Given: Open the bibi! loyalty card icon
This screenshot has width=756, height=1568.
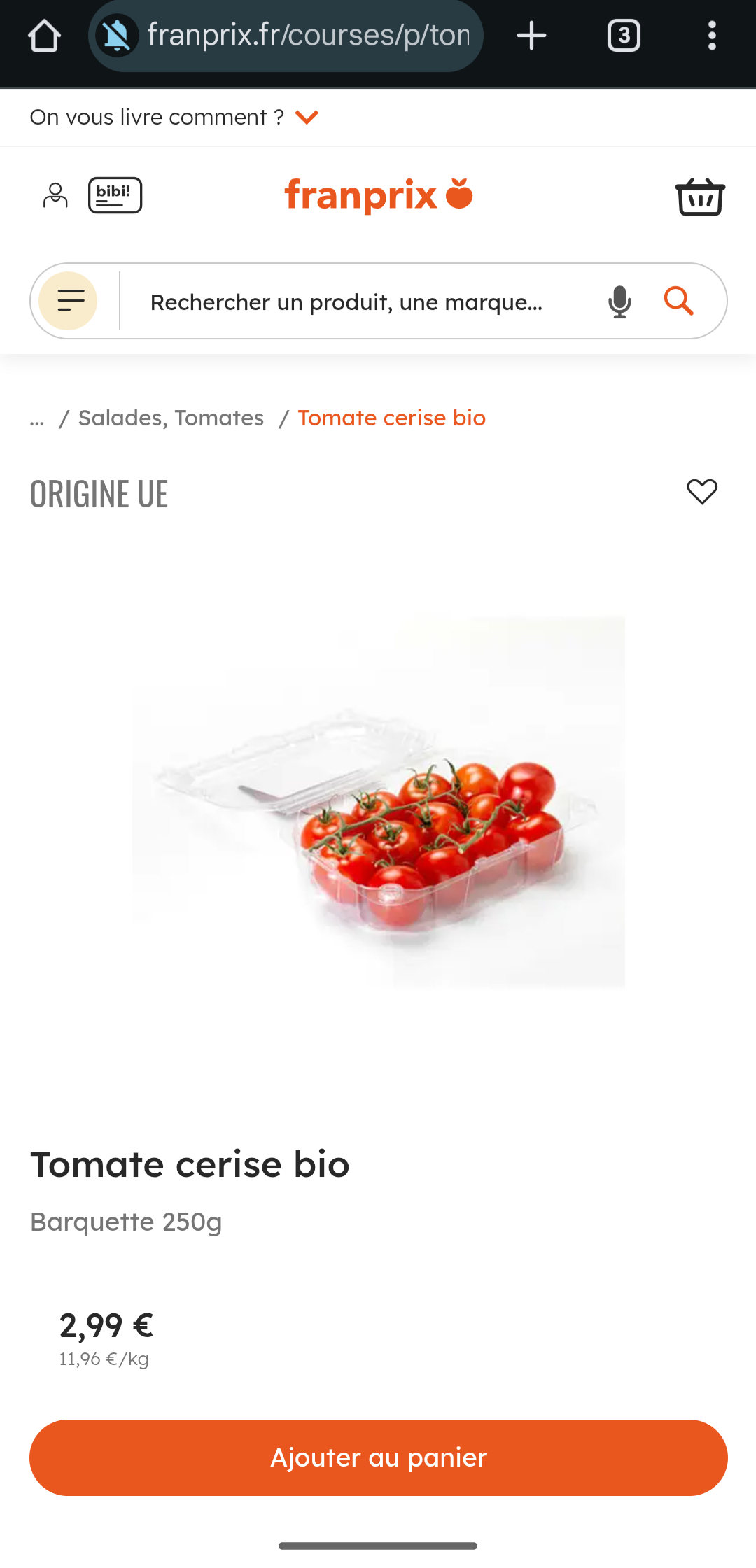Looking at the screenshot, I should pos(115,195).
